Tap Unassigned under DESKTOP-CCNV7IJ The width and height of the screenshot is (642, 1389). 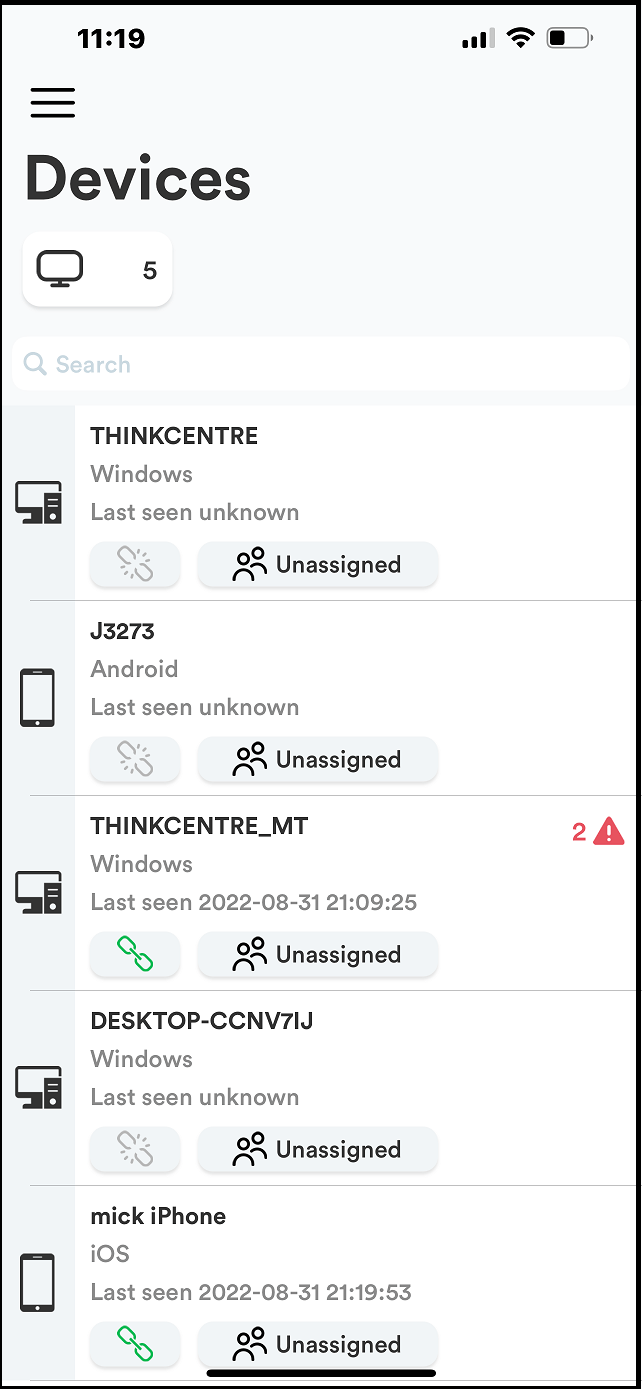[x=318, y=1149]
